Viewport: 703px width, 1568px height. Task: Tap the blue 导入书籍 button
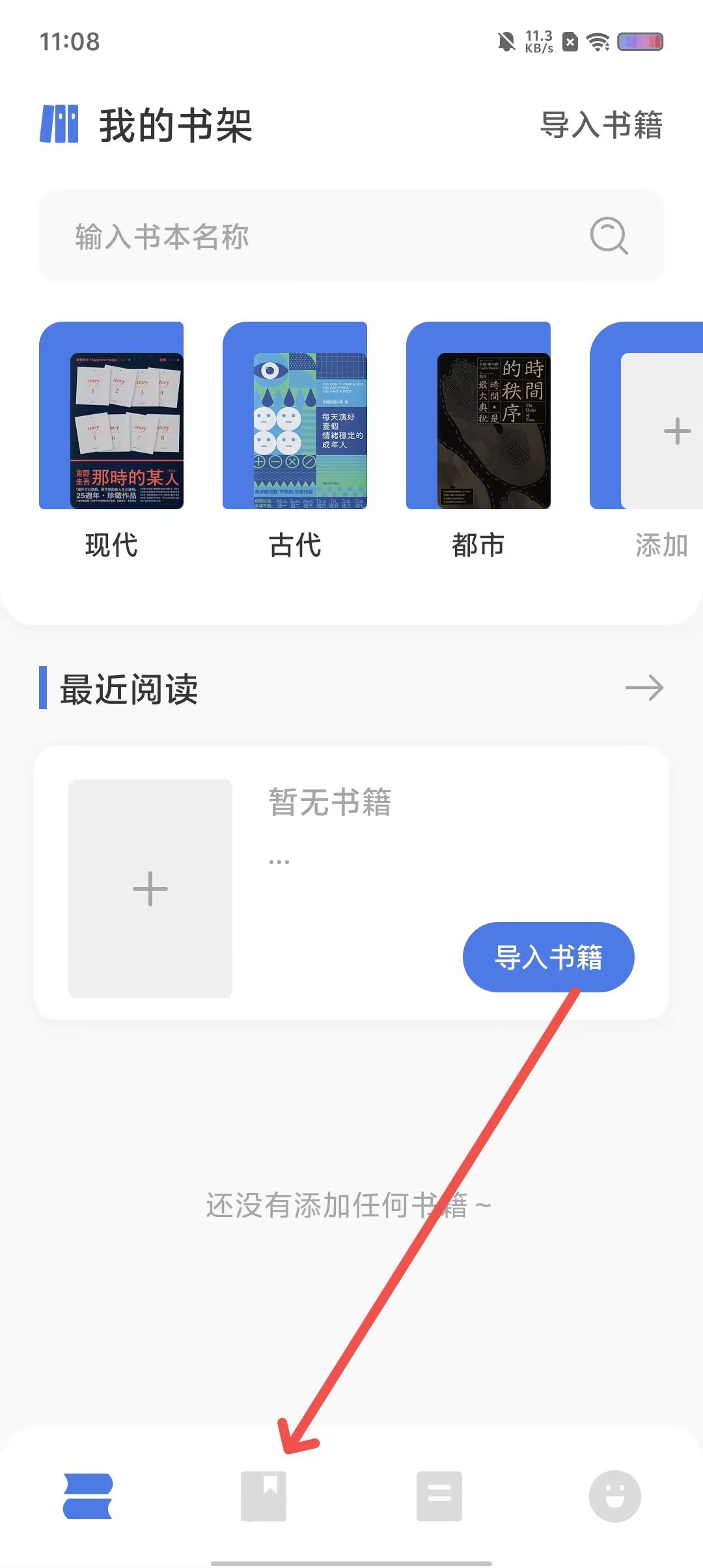tap(548, 957)
